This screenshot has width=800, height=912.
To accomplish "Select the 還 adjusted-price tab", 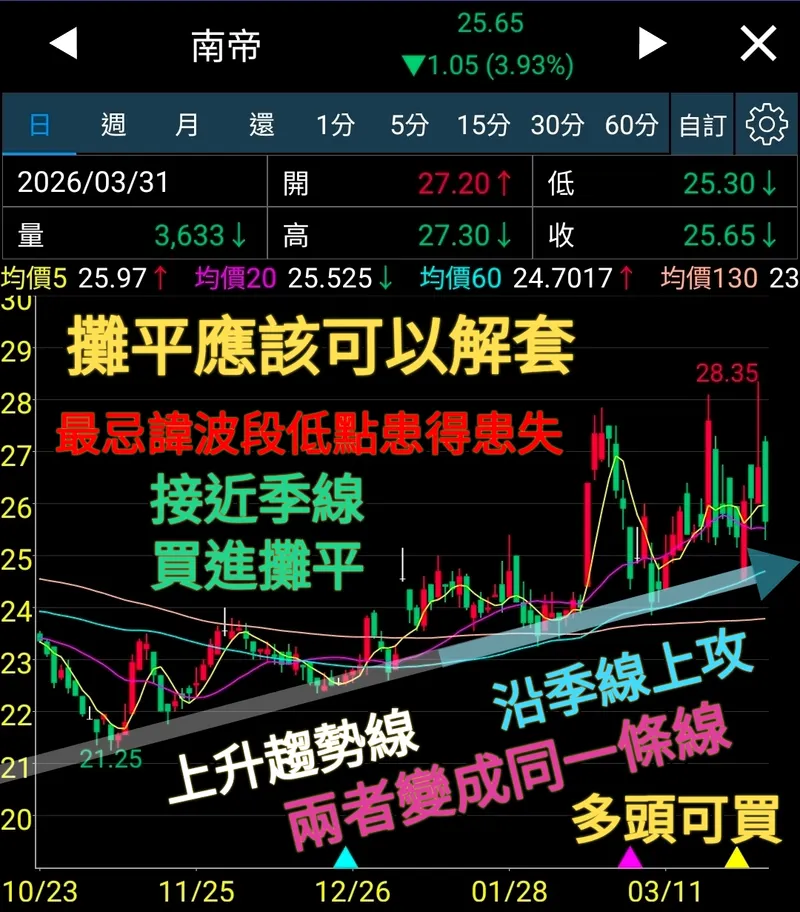I will (262, 125).
